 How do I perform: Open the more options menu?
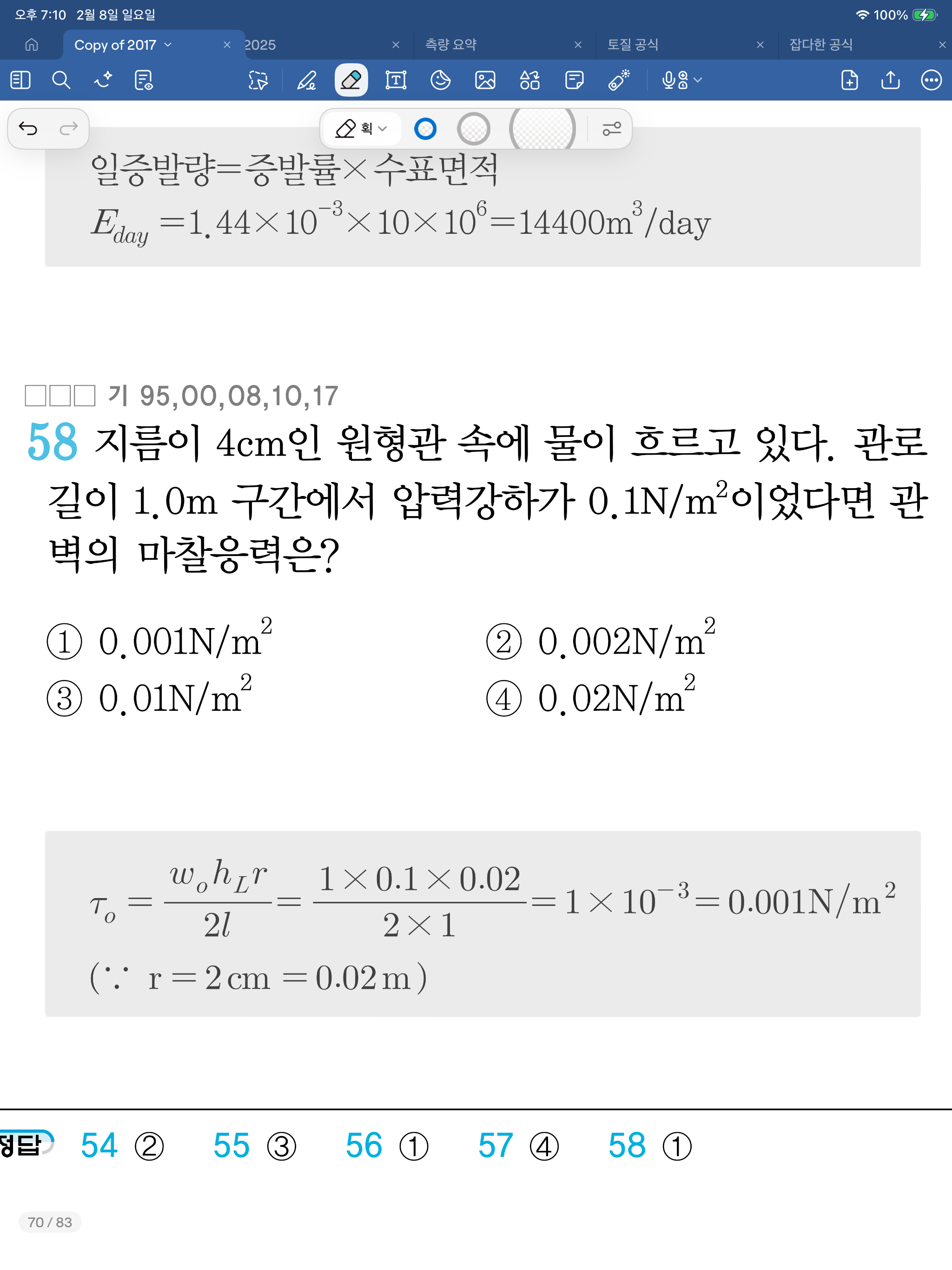point(931,80)
